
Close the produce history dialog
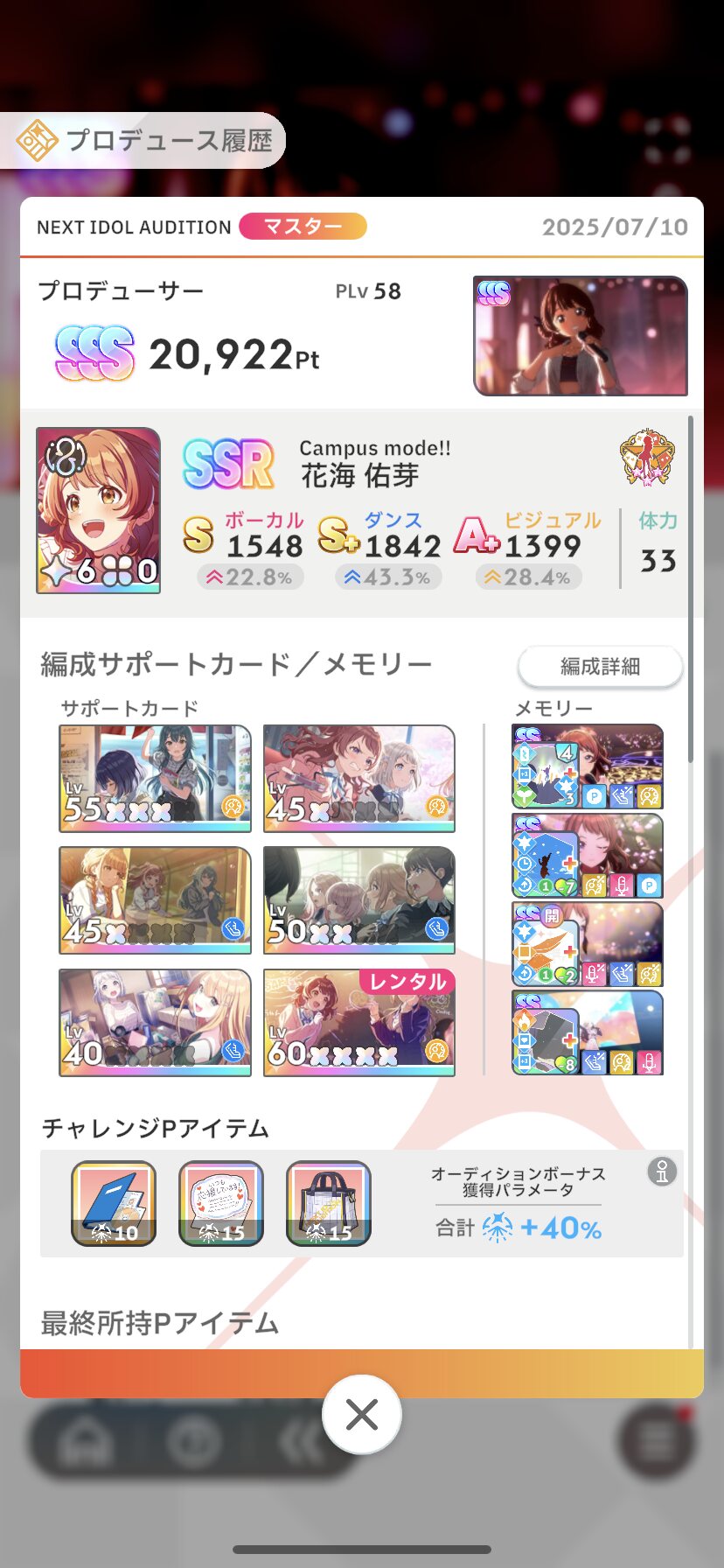[361, 1414]
